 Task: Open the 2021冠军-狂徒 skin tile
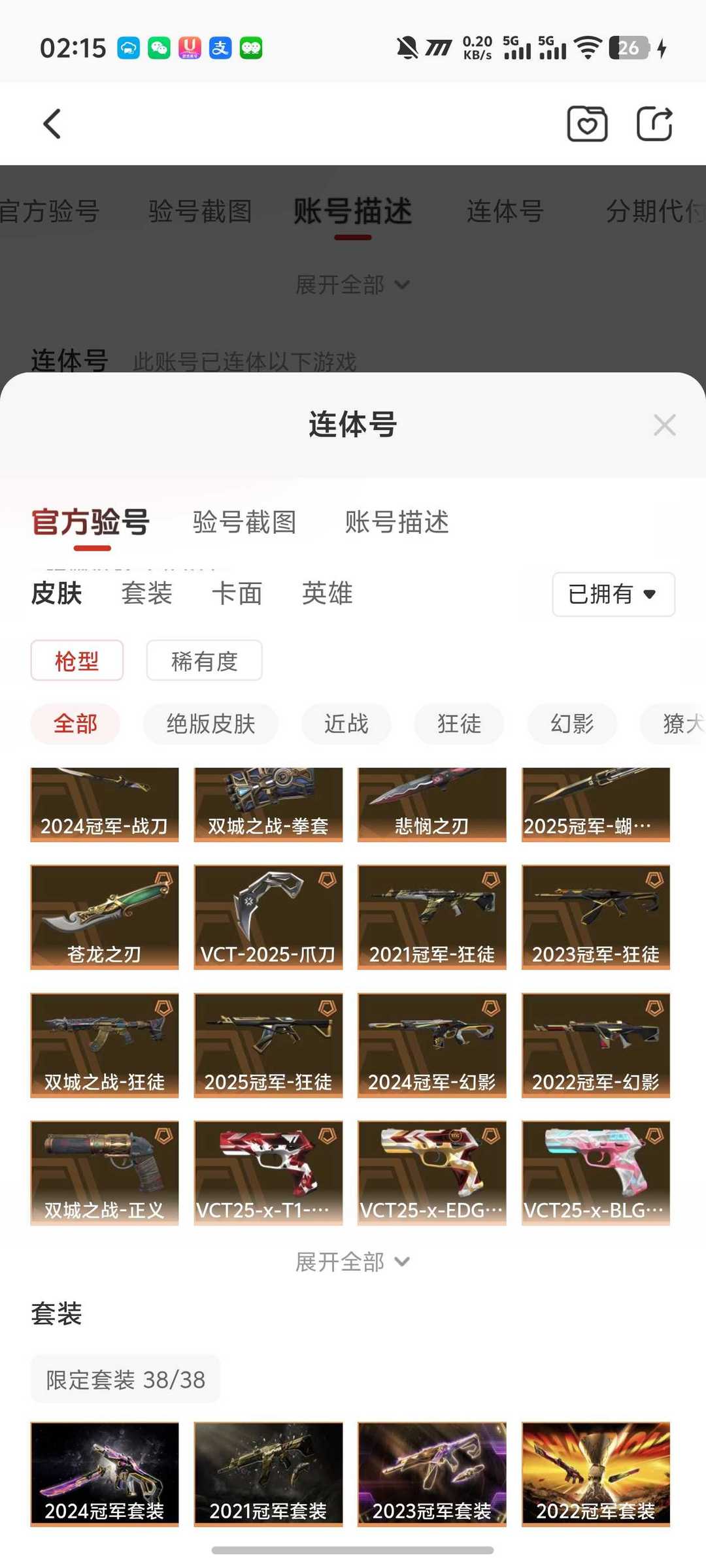click(x=431, y=917)
